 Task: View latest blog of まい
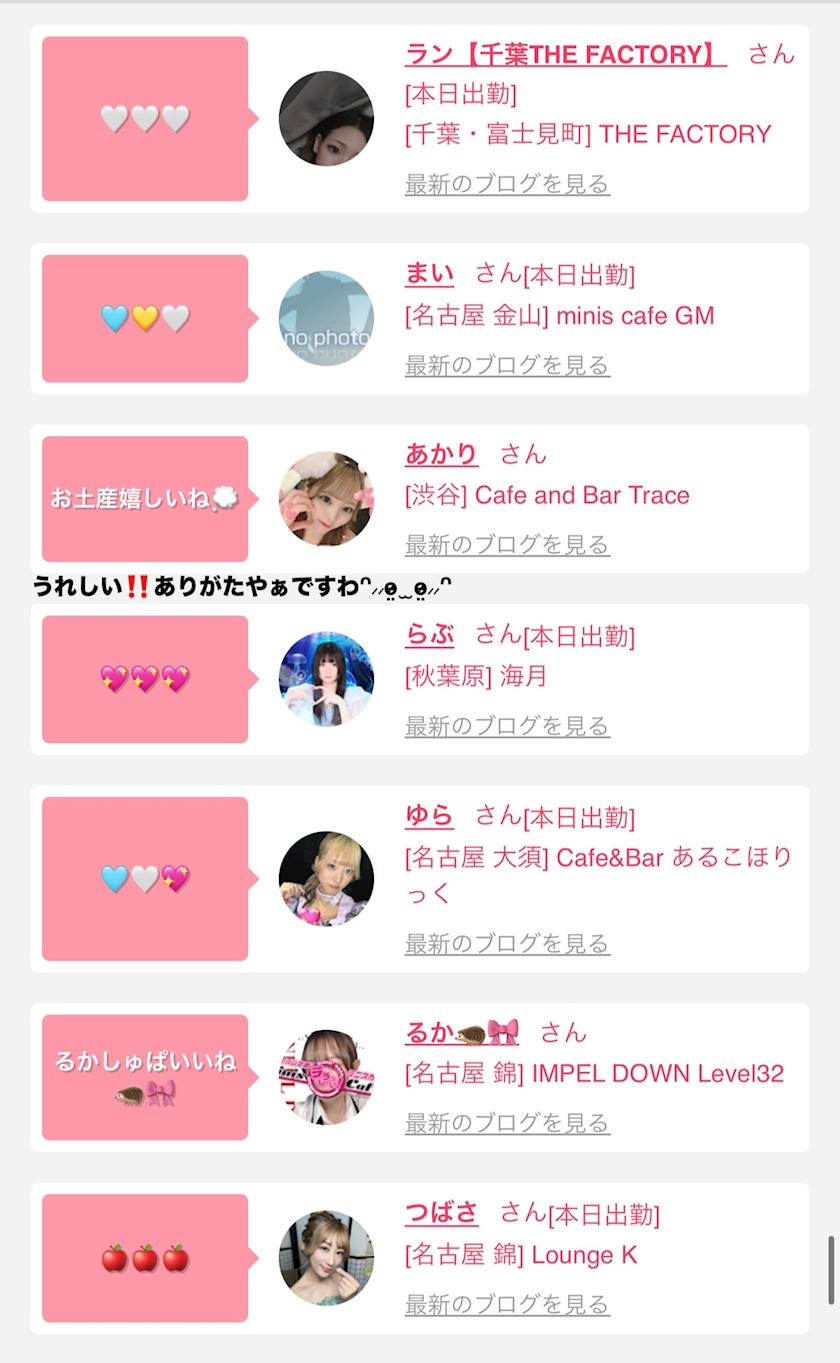[x=507, y=365]
